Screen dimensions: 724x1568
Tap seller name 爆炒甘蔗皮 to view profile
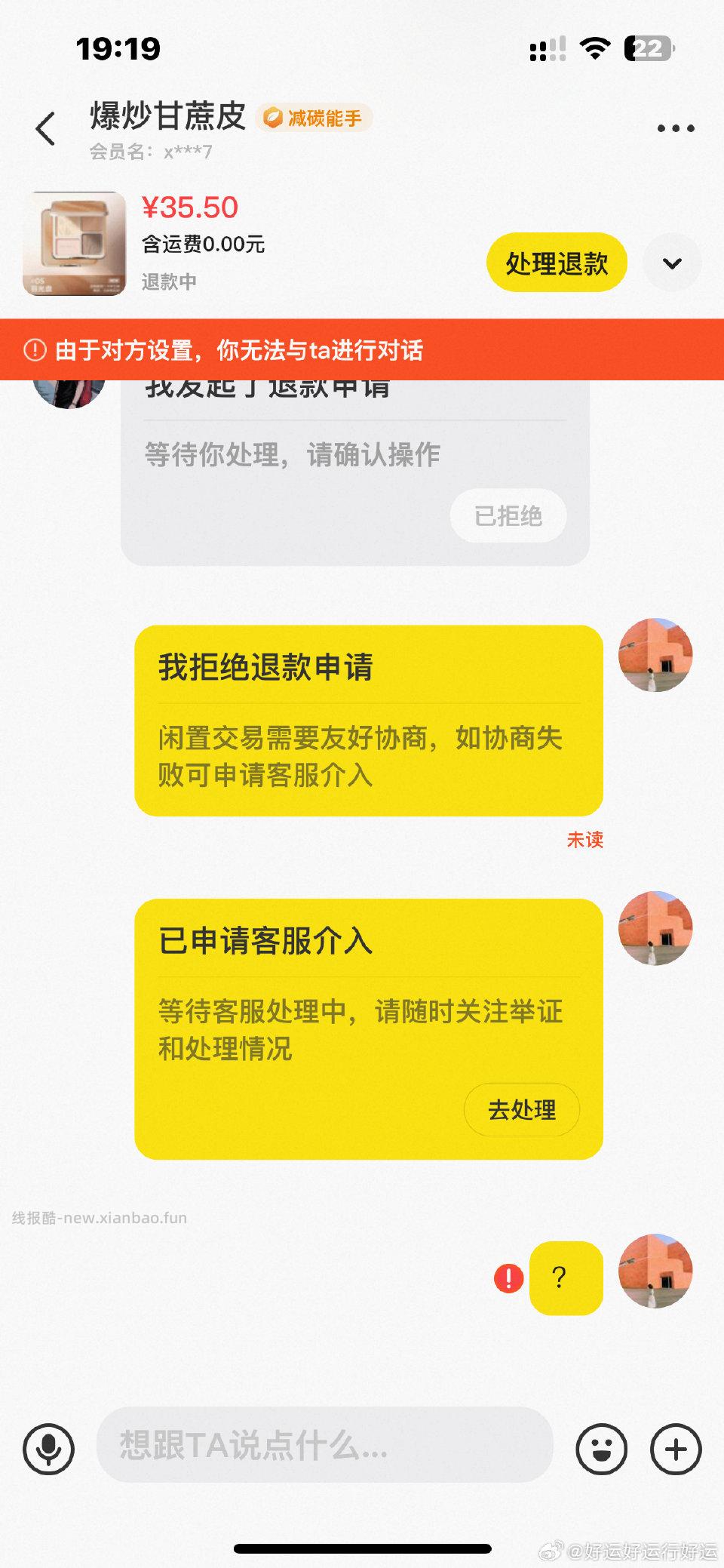click(x=164, y=118)
